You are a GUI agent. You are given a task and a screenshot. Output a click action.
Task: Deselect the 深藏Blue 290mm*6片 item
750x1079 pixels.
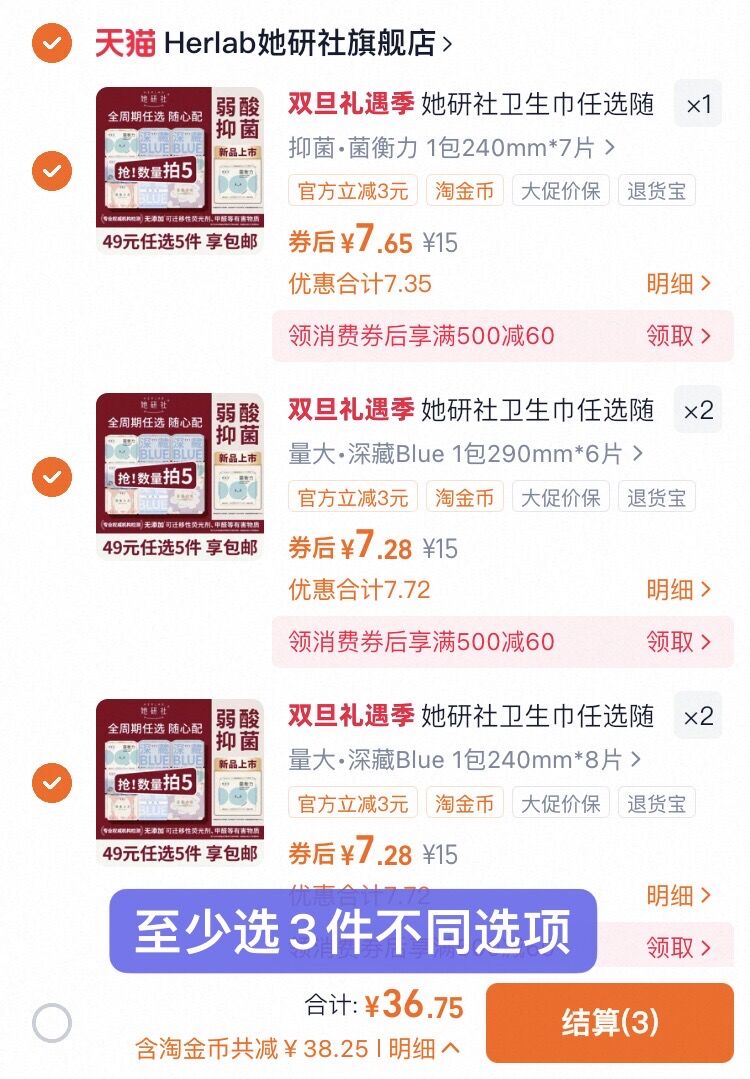51,477
